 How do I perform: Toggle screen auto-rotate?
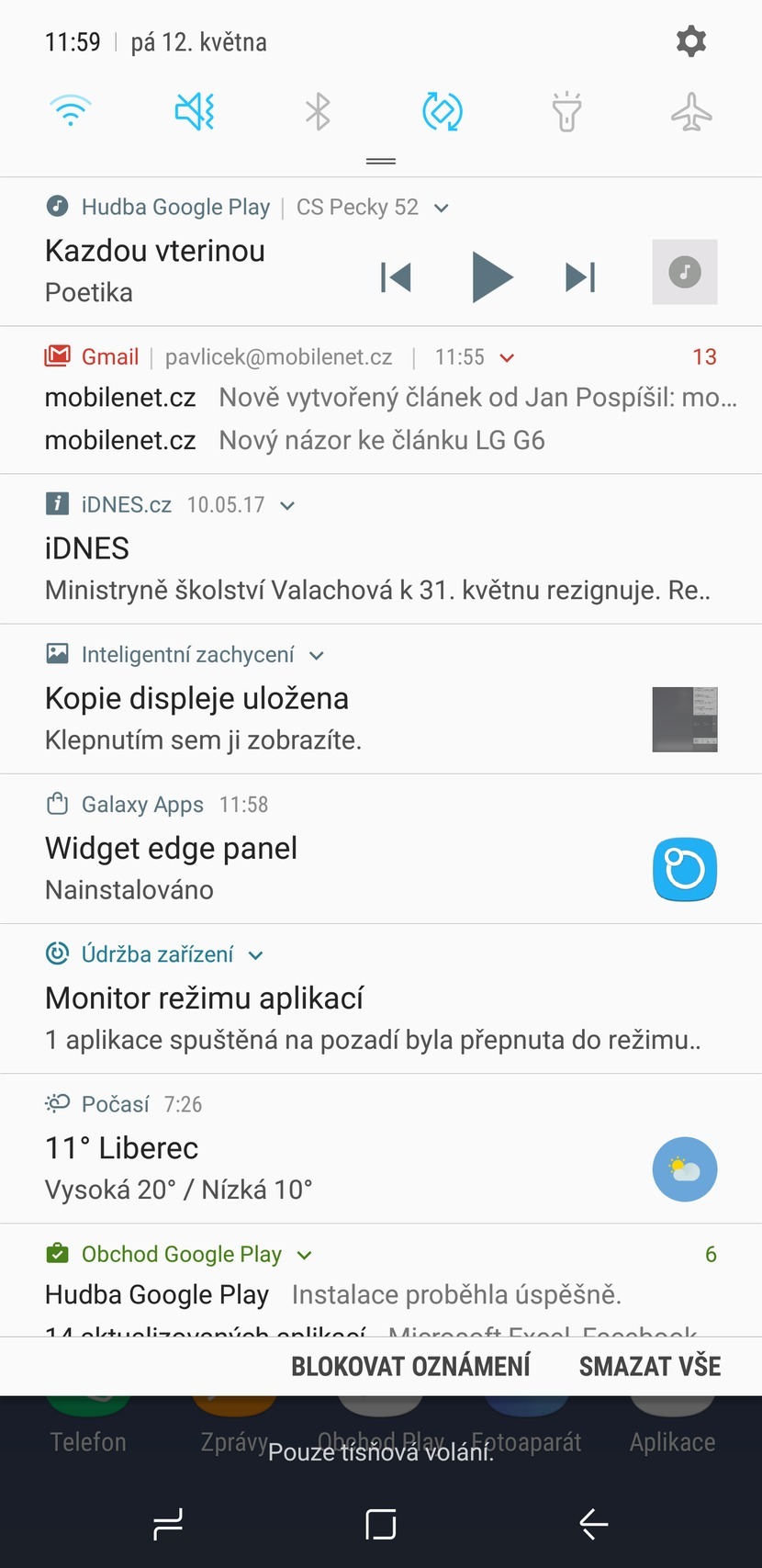442,110
